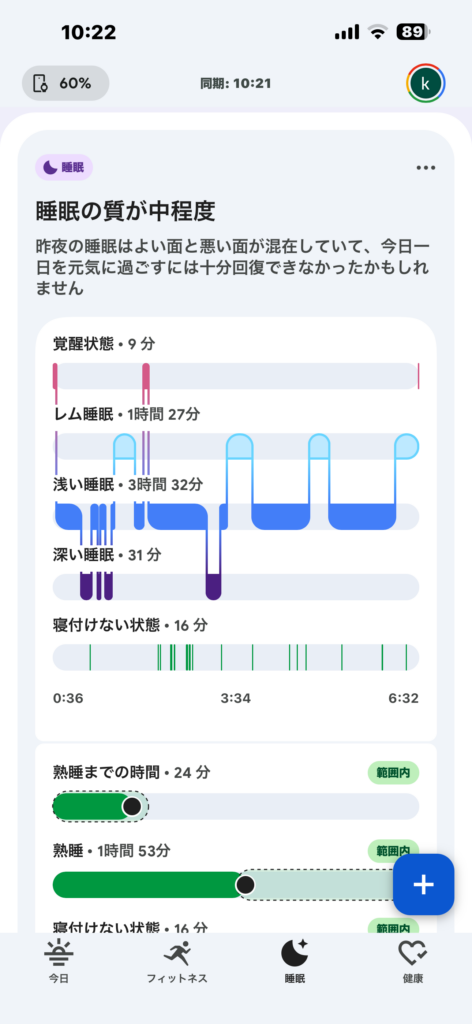Select the 睡眠 tab
This screenshot has height=1024, width=472.
pyautogui.click(x=295, y=962)
